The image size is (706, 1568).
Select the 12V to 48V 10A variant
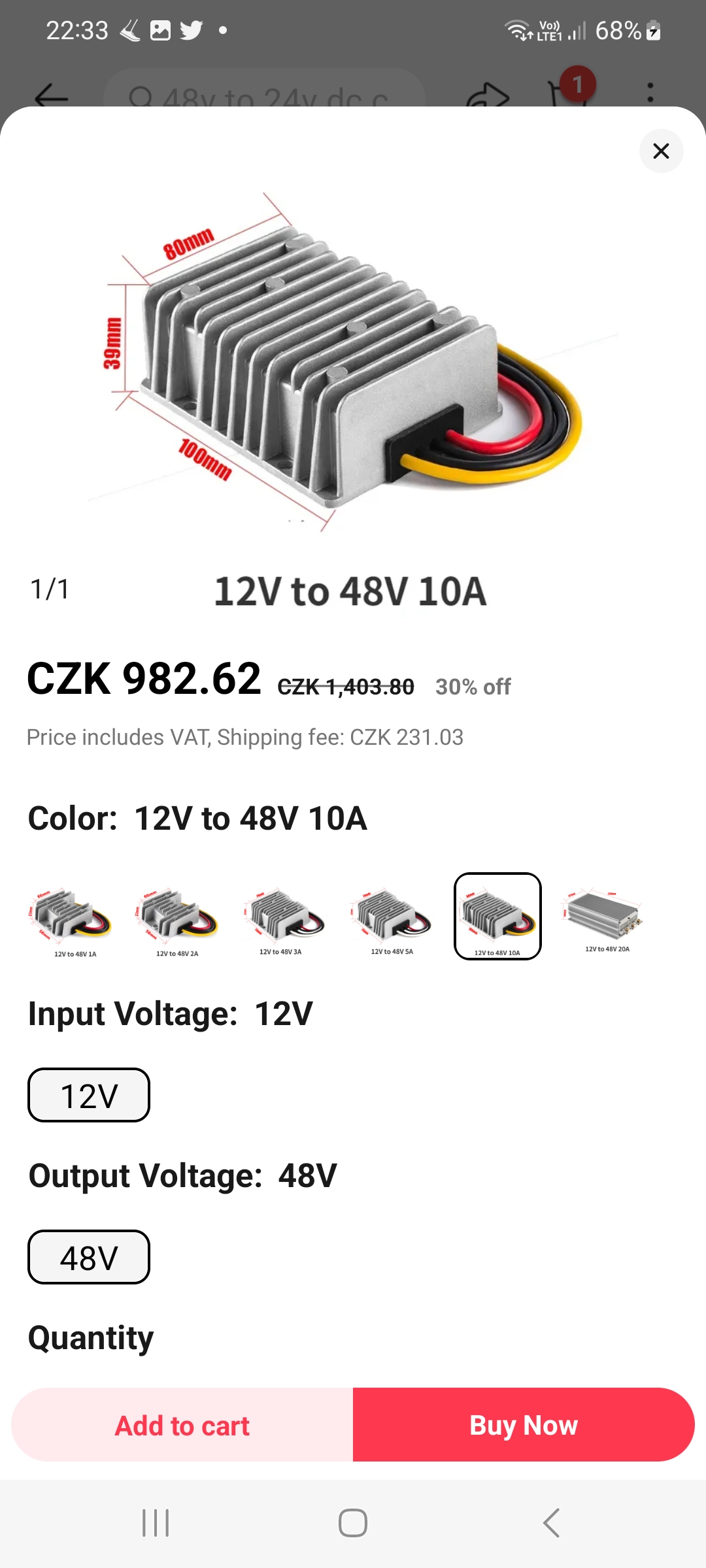[497, 916]
